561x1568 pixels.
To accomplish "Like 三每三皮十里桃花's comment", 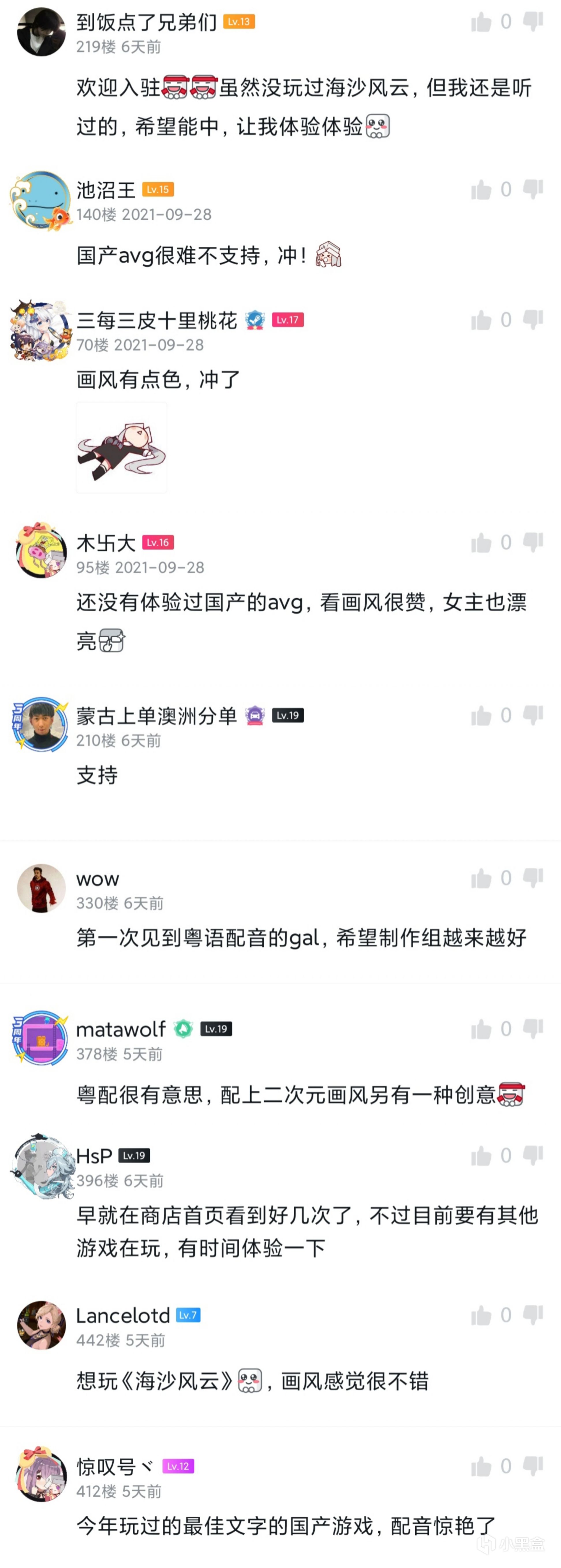I will (x=481, y=320).
